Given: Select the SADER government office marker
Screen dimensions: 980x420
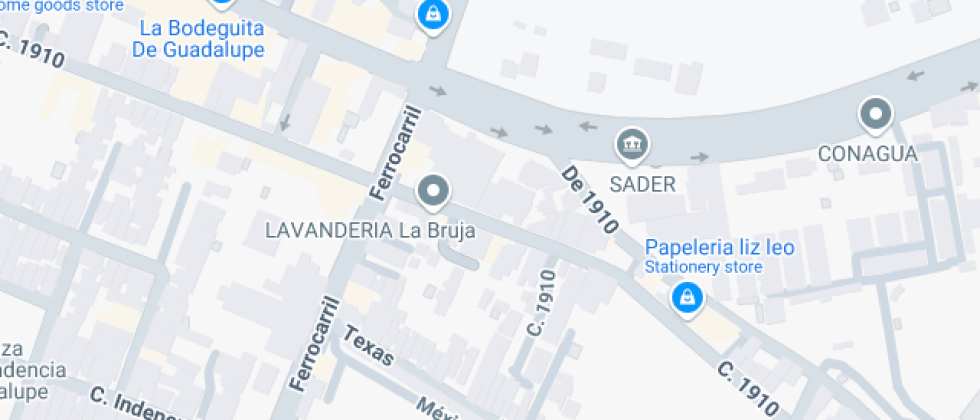Looking at the screenshot, I should click(x=631, y=145).
